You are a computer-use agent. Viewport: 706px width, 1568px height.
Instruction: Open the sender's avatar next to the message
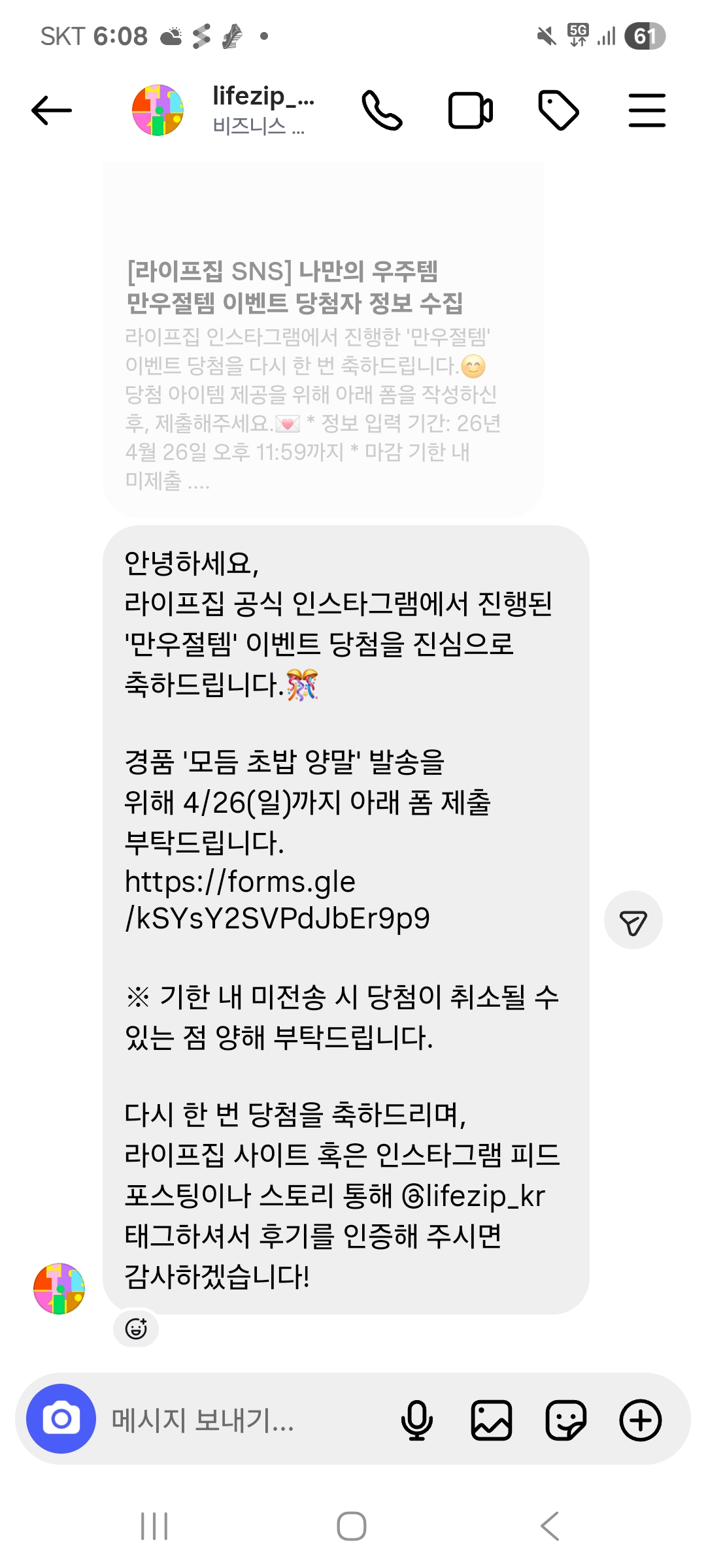point(59,1288)
